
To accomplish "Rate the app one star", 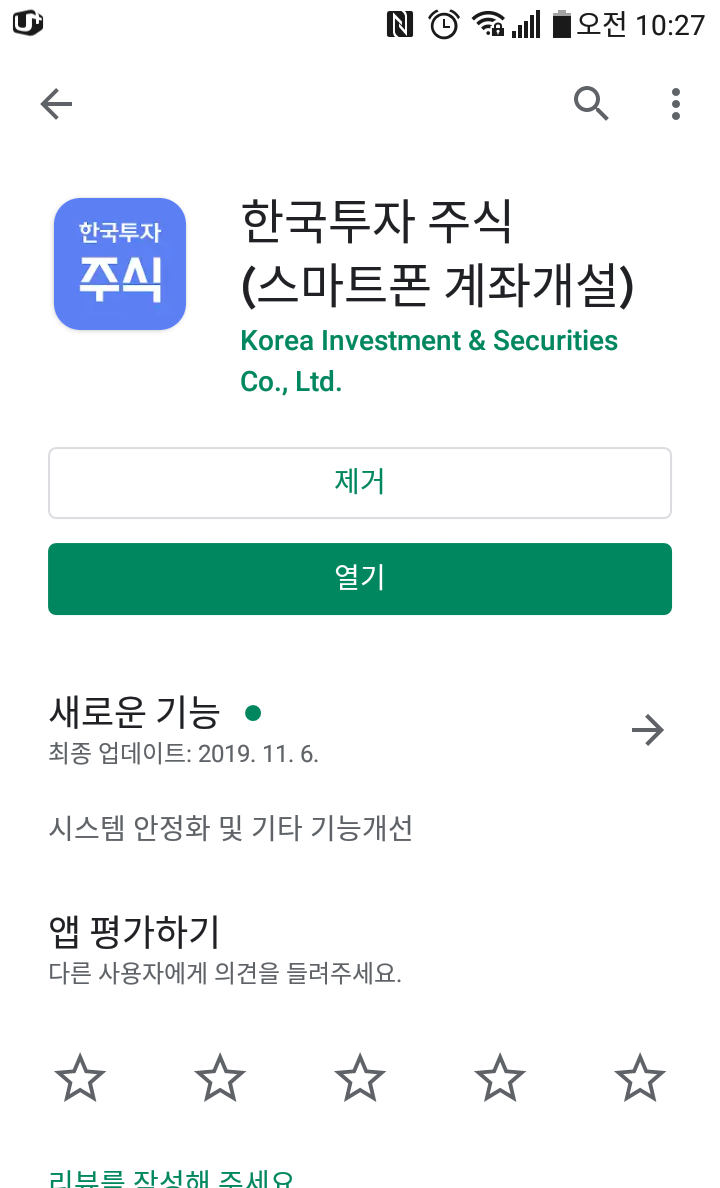I will pos(80,1079).
